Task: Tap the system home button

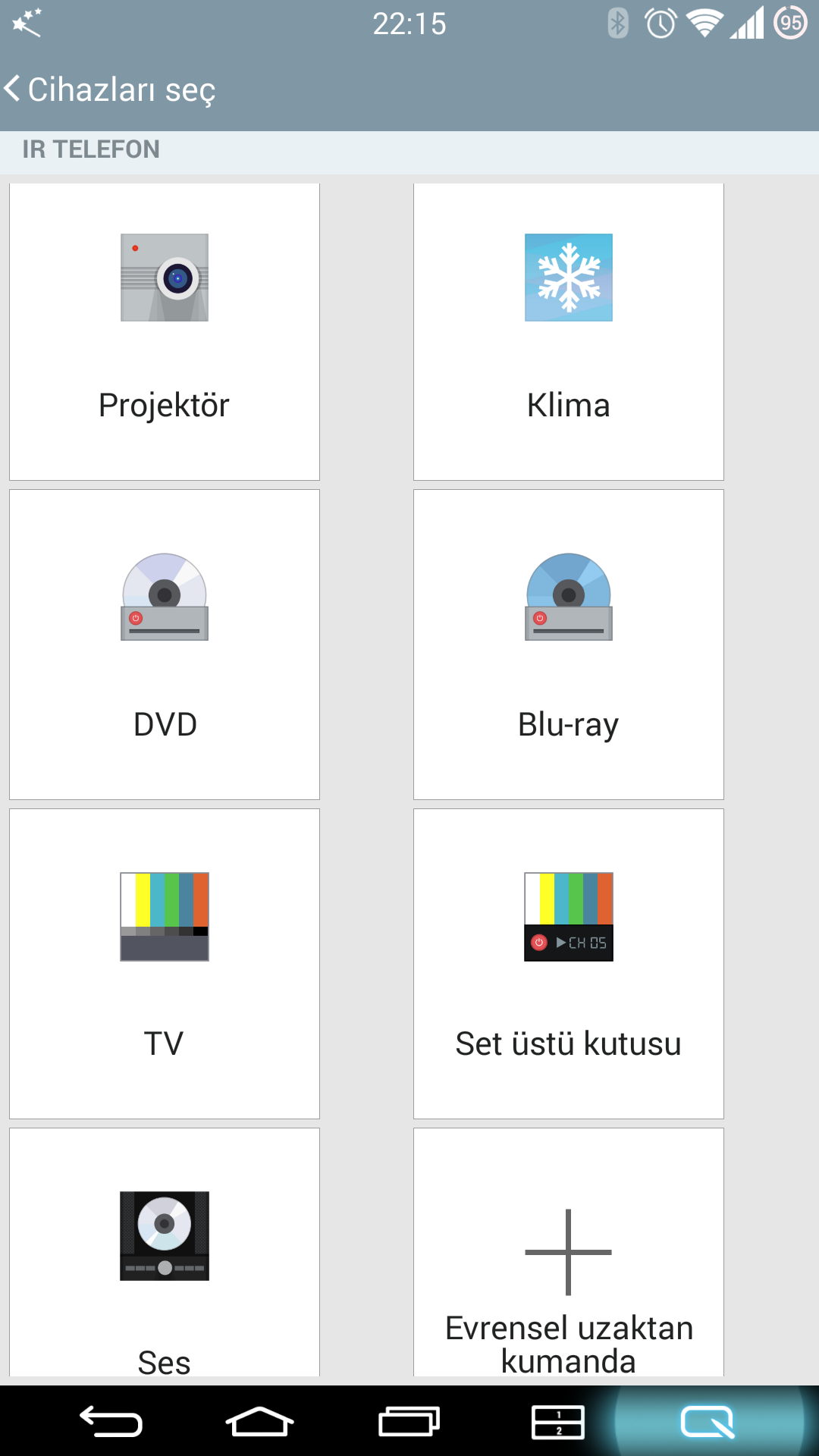Action: point(260,1422)
